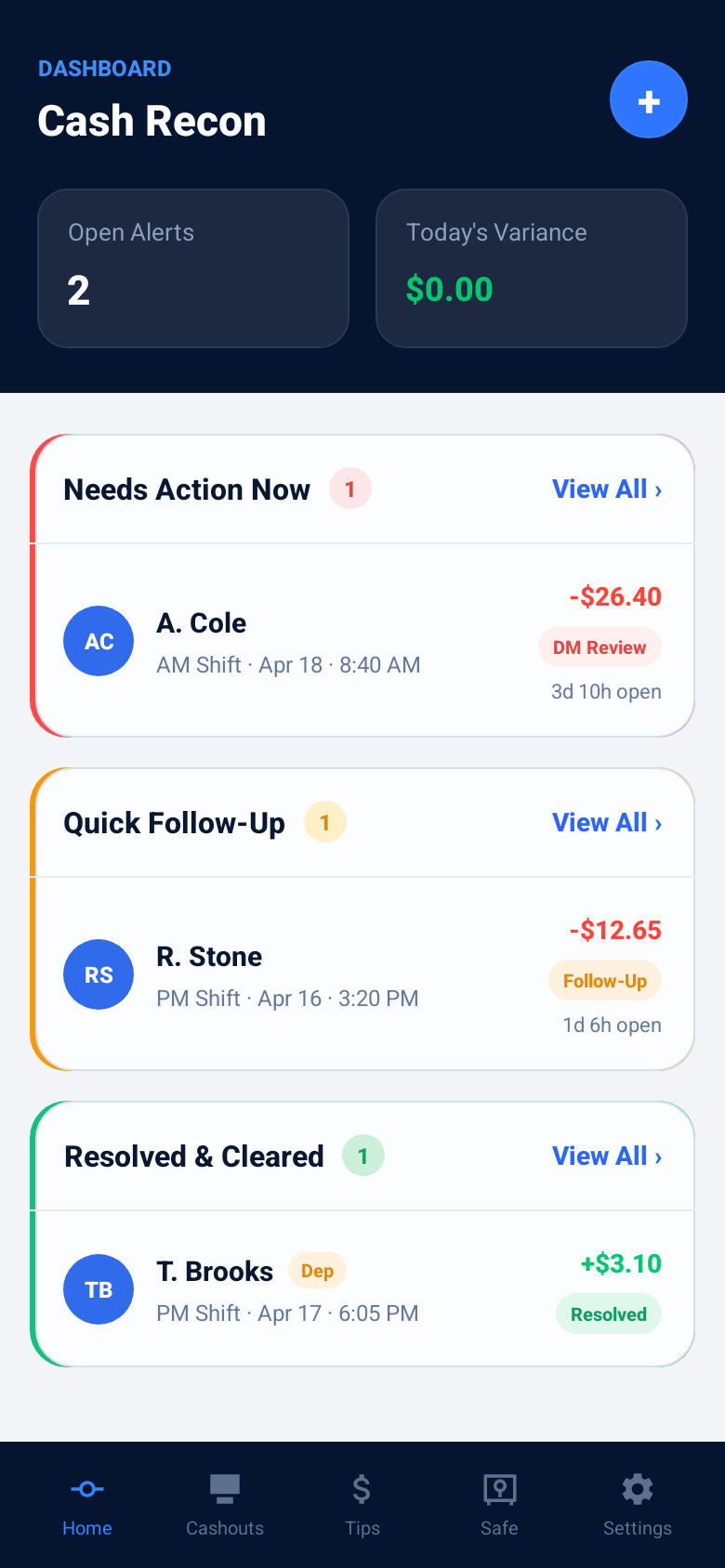Tap A. Cole's AC avatar
The image size is (725, 1568).
pyautogui.click(x=99, y=641)
